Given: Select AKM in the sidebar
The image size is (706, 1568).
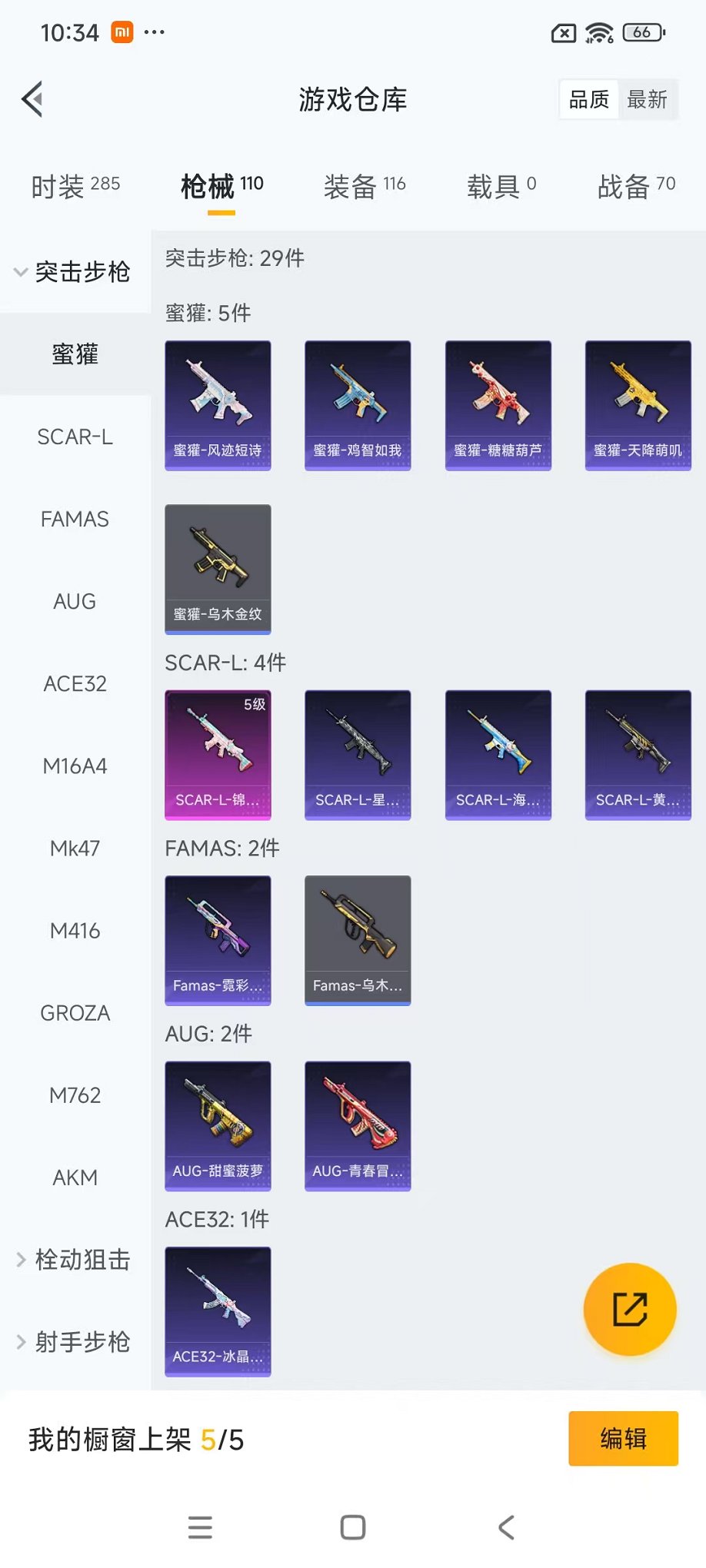Looking at the screenshot, I should pyautogui.click(x=75, y=1178).
